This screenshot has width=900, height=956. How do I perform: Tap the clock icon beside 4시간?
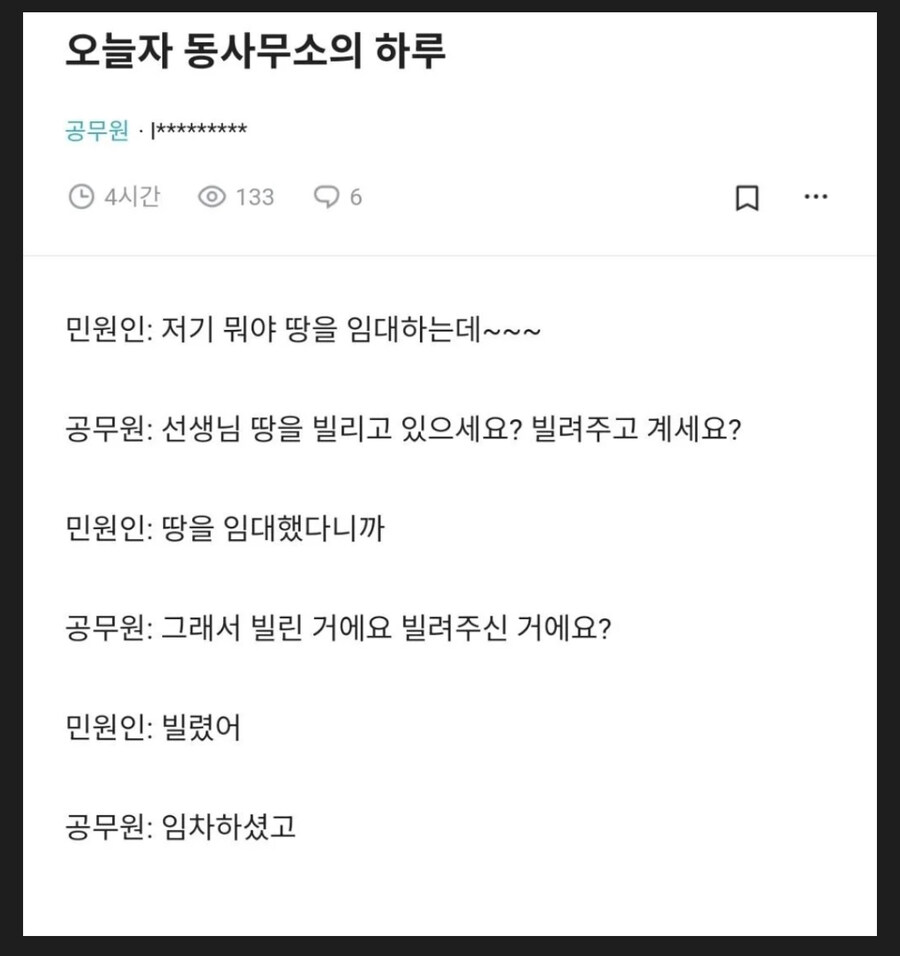[x=79, y=196]
